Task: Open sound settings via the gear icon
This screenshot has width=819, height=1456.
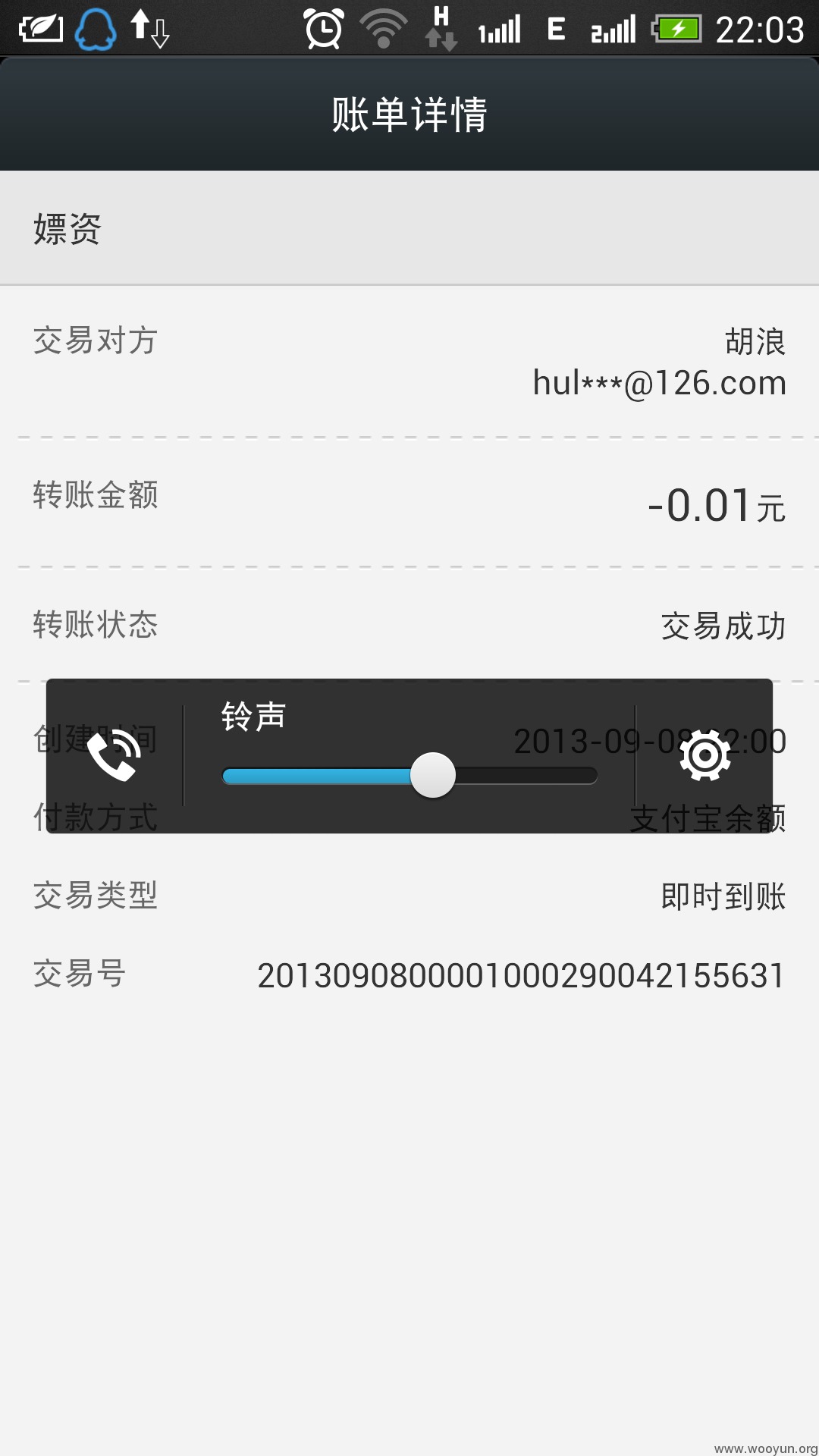Action: click(705, 755)
